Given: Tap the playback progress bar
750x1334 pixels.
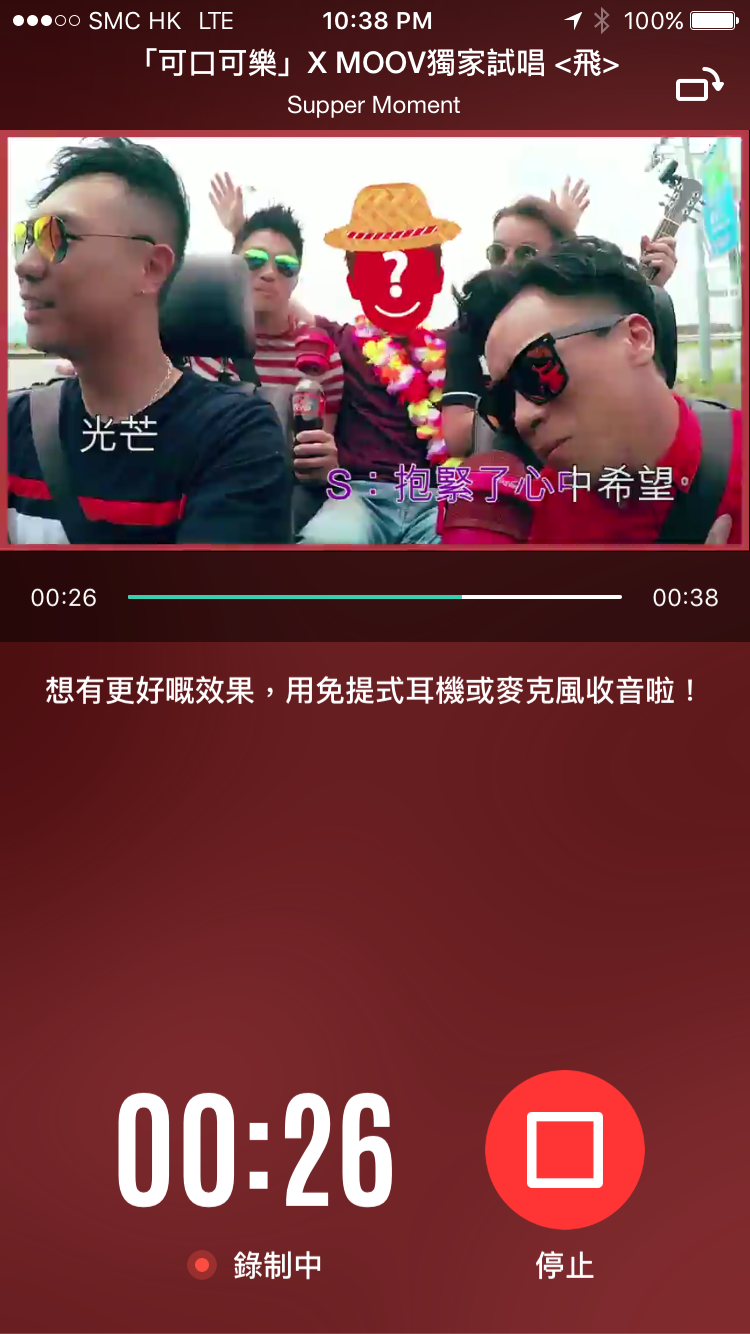Looking at the screenshot, I should [x=374, y=597].
